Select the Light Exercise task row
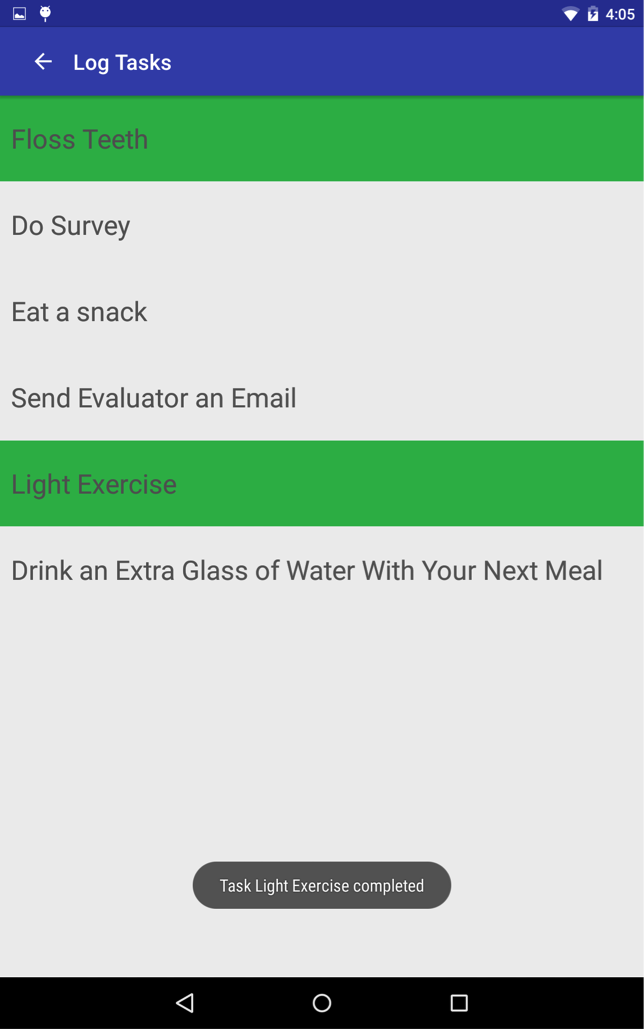Viewport: 644px width, 1029px height. [322, 484]
